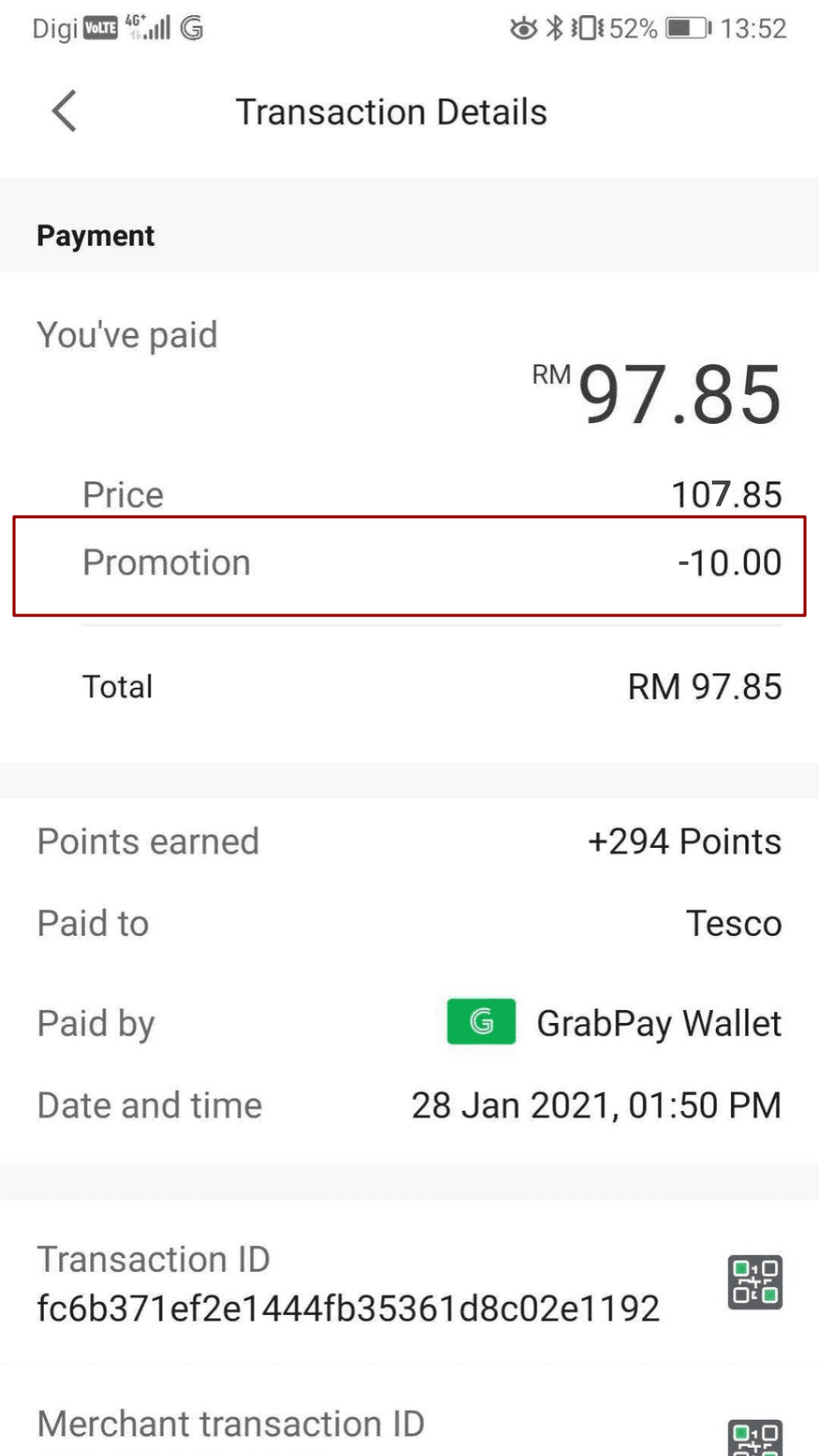
Task: Show QR code for the Transaction ID
Action: pos(755,1282)
